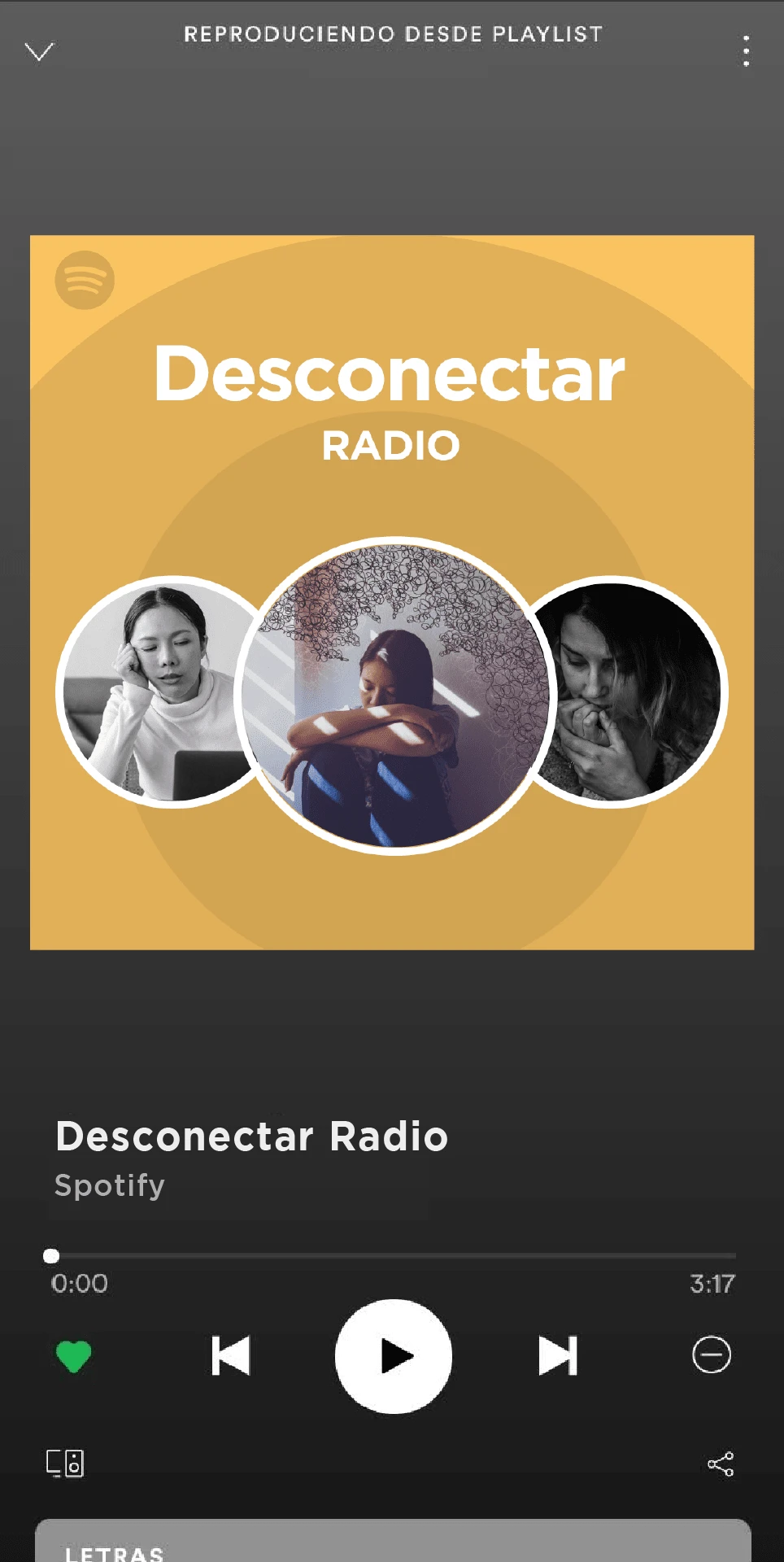This screenshot has width=784, height=1562.
Task: Open the three-dot options menu
Action: [x=746, y=50]
